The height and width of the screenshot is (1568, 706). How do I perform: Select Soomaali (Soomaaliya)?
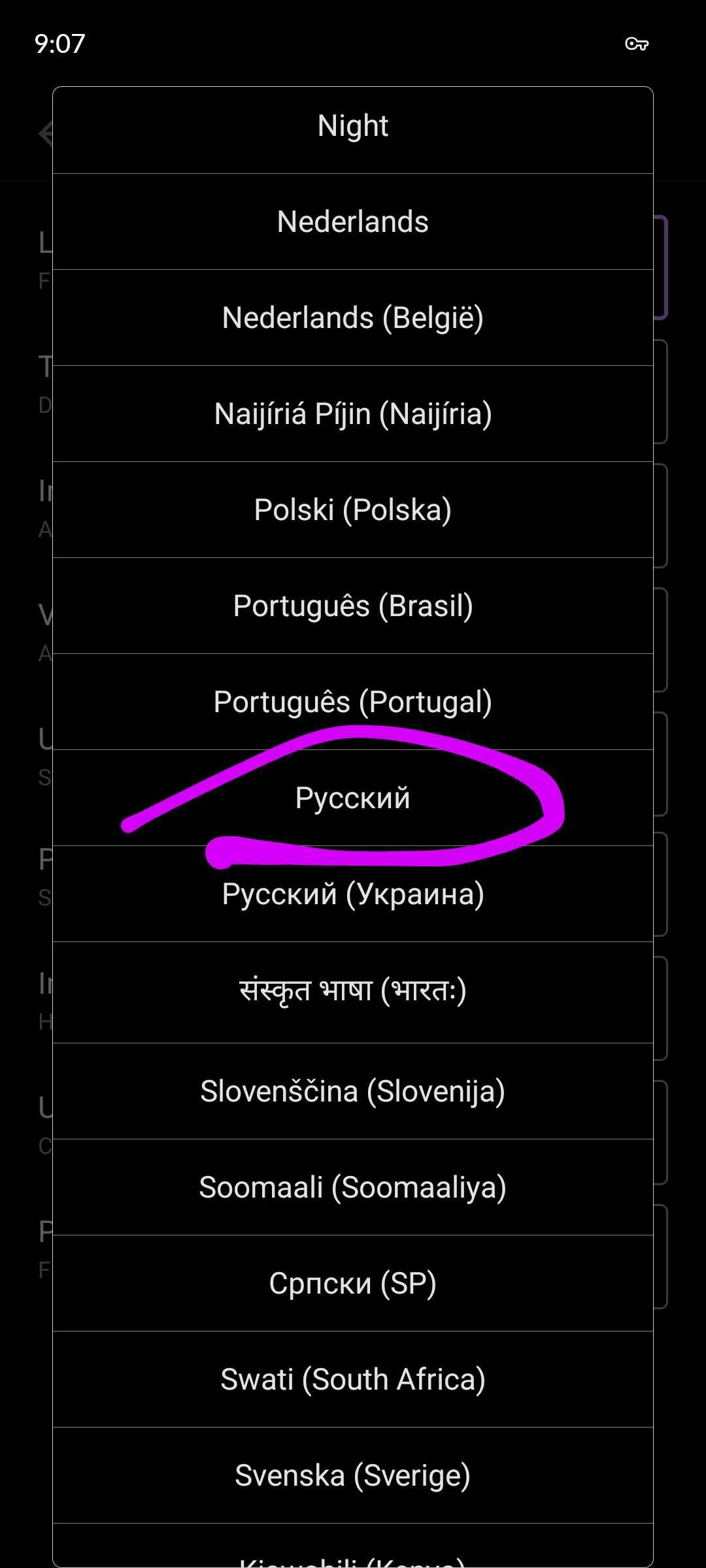pos(353,1188)
